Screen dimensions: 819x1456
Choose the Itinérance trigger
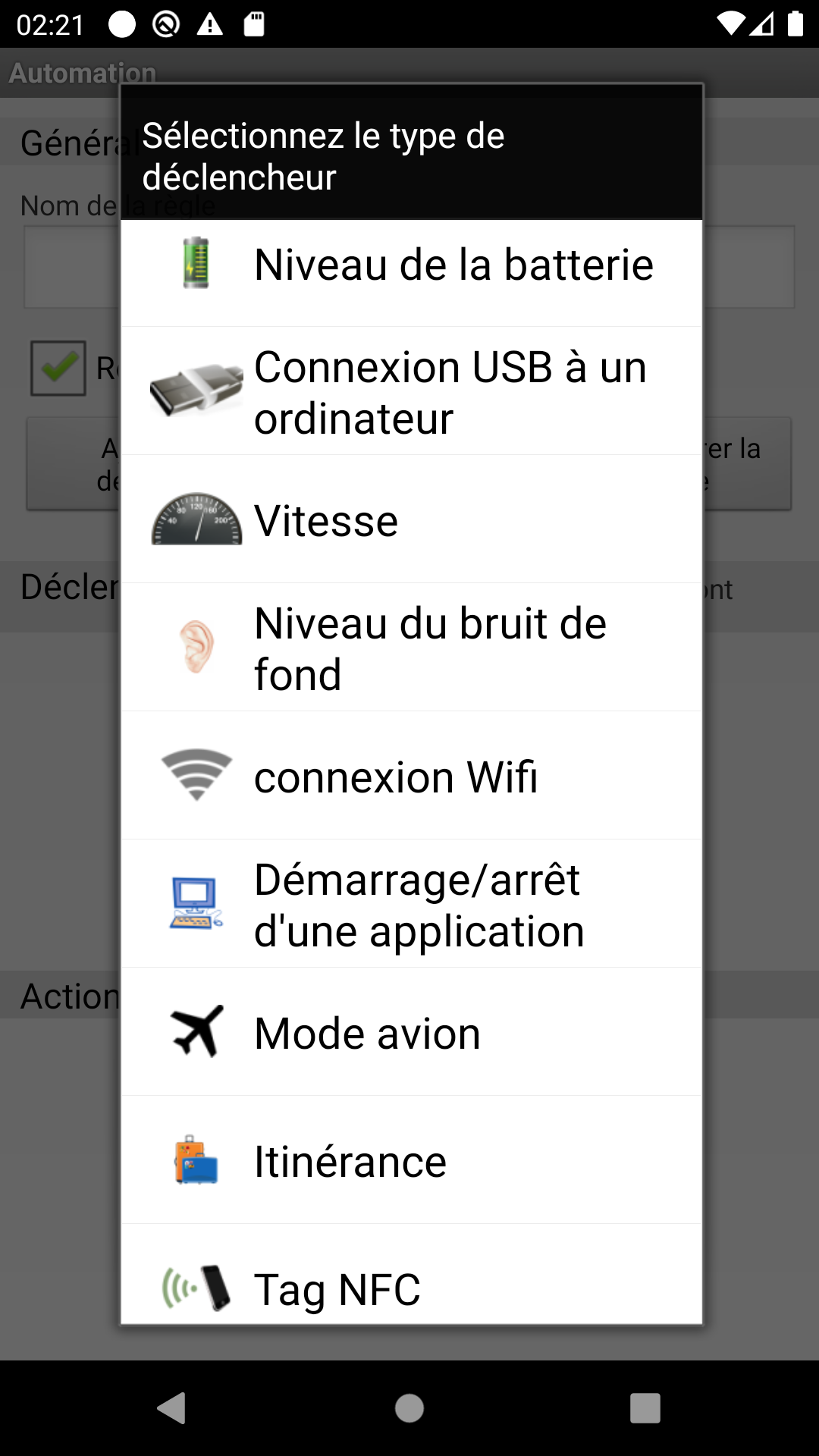point(411,1161)
